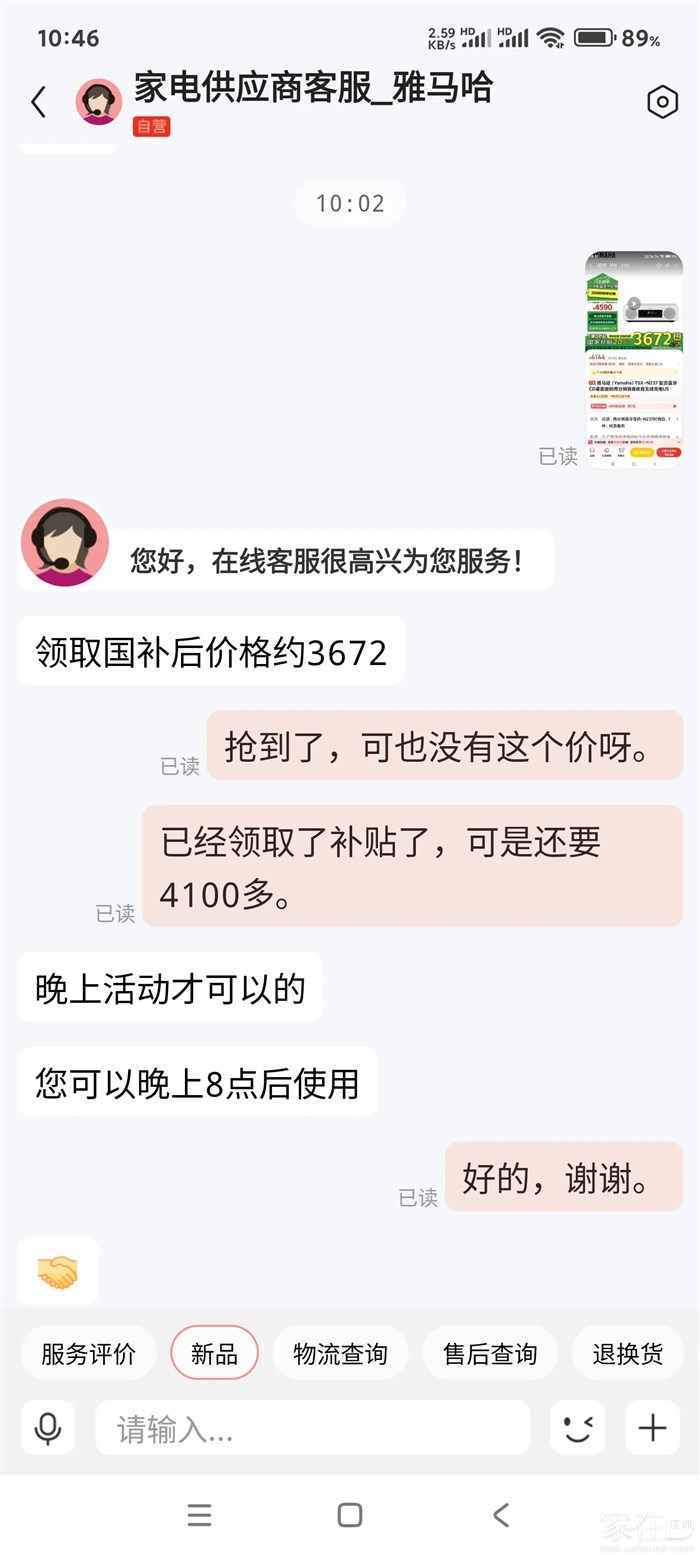
Task: Open chat settings hexagon icon
Action: coord(662,101)
